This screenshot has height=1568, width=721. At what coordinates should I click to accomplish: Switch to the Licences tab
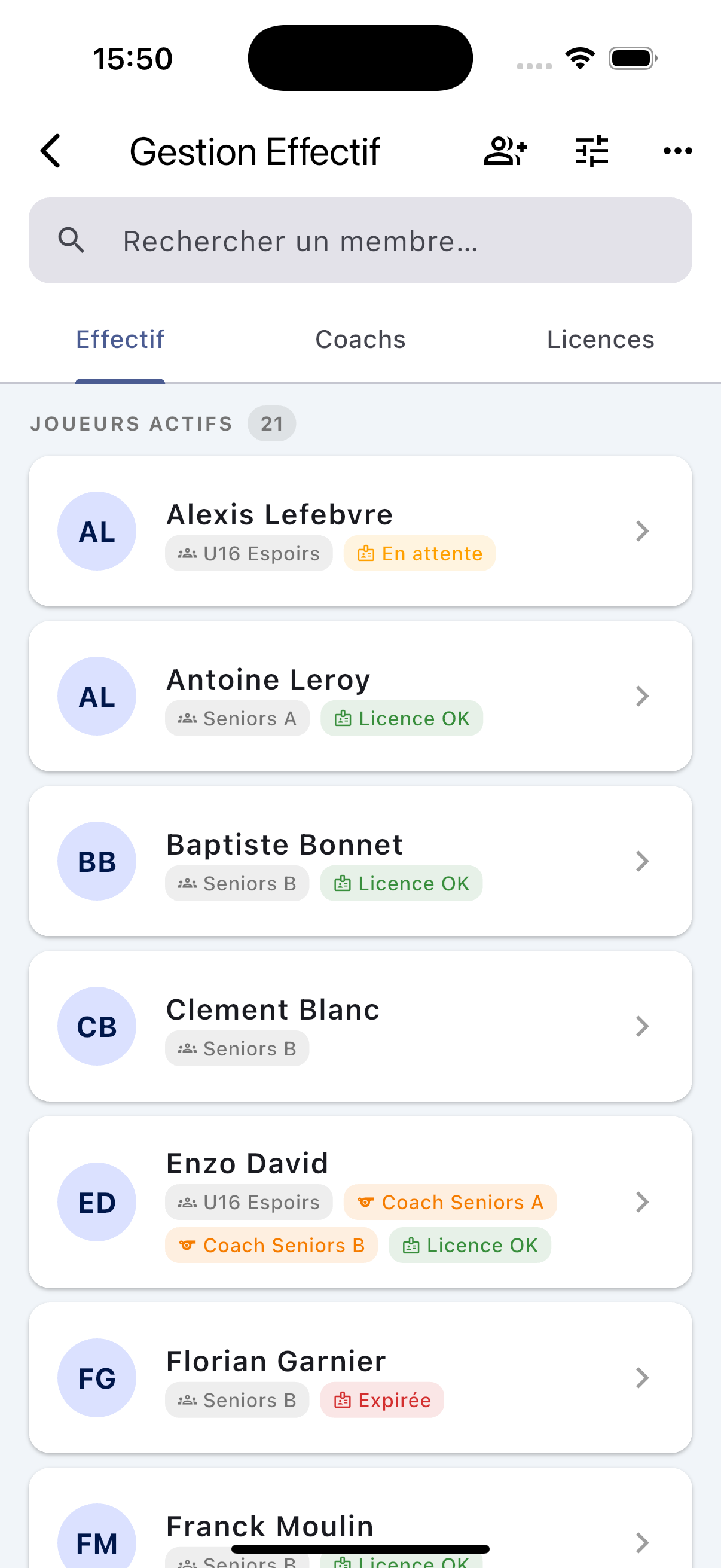pyautogui.click(x=600, y=339)
